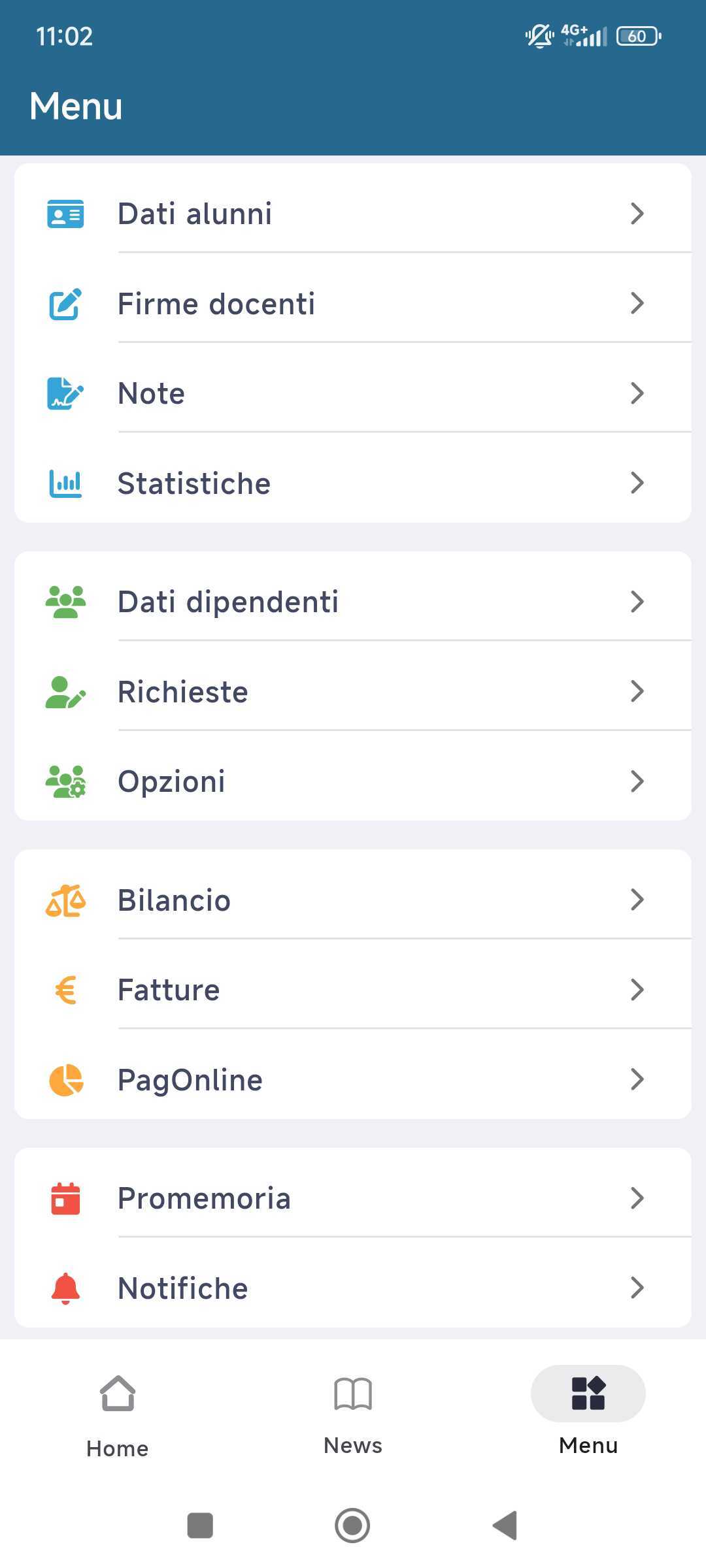
Task: Open the Bilancio section
Action: point(353,900)
